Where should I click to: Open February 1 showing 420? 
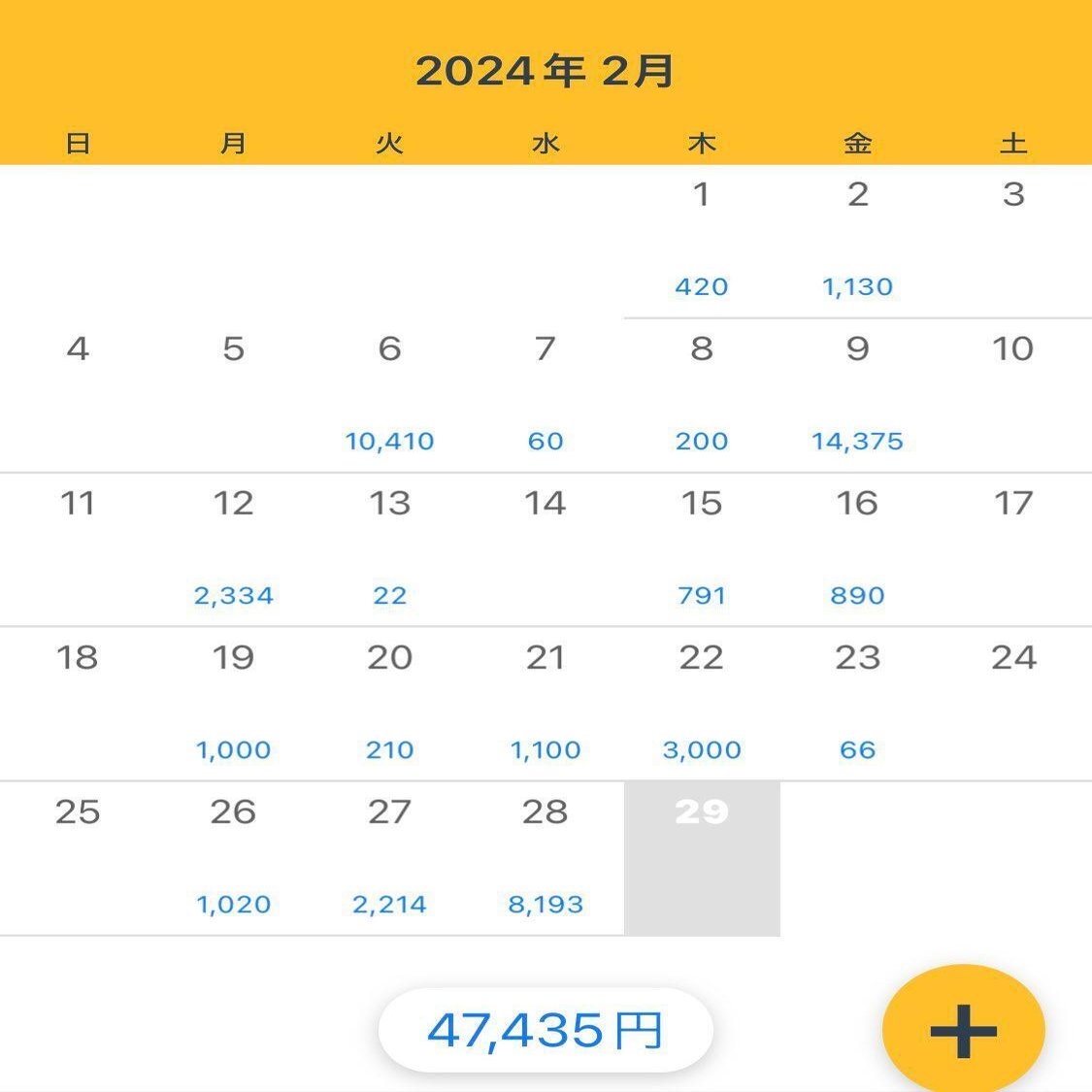pyautogui.click(x=702, y=241)
